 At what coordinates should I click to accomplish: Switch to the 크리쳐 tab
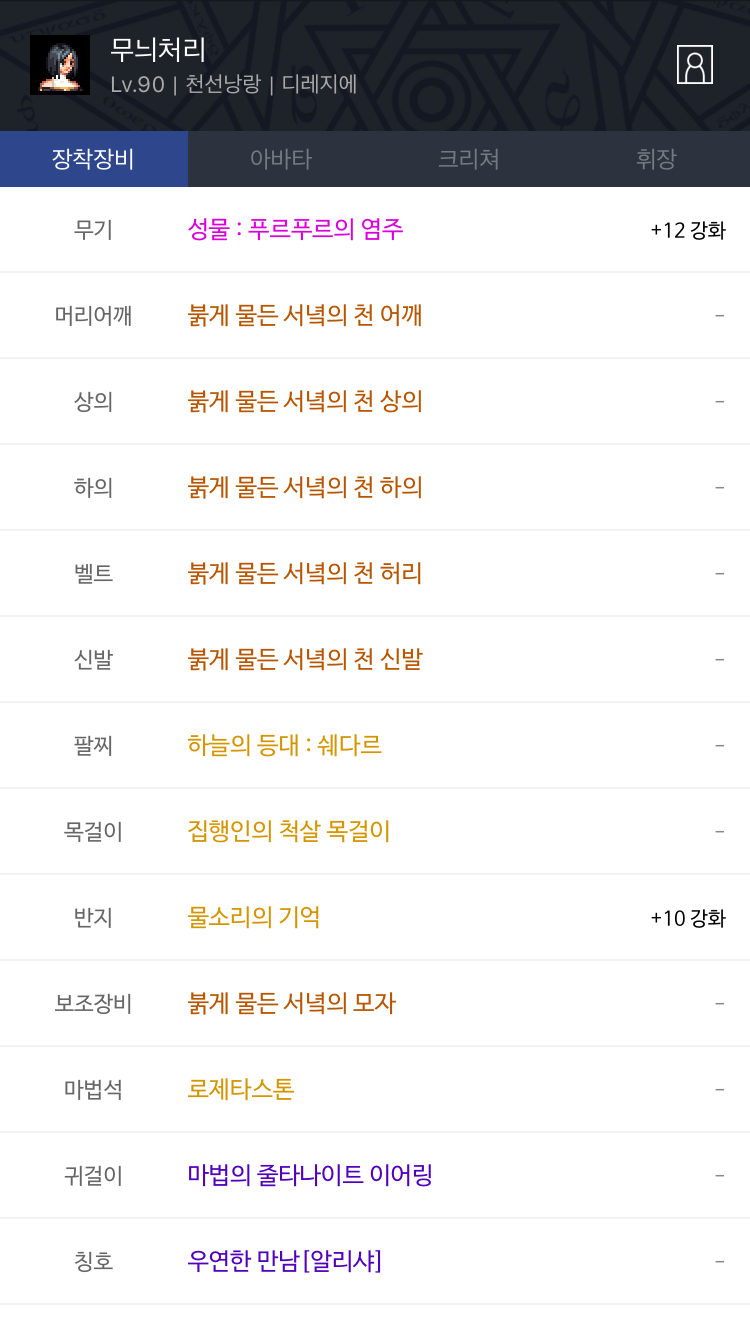pyautogui.click(x=469, y=159)
